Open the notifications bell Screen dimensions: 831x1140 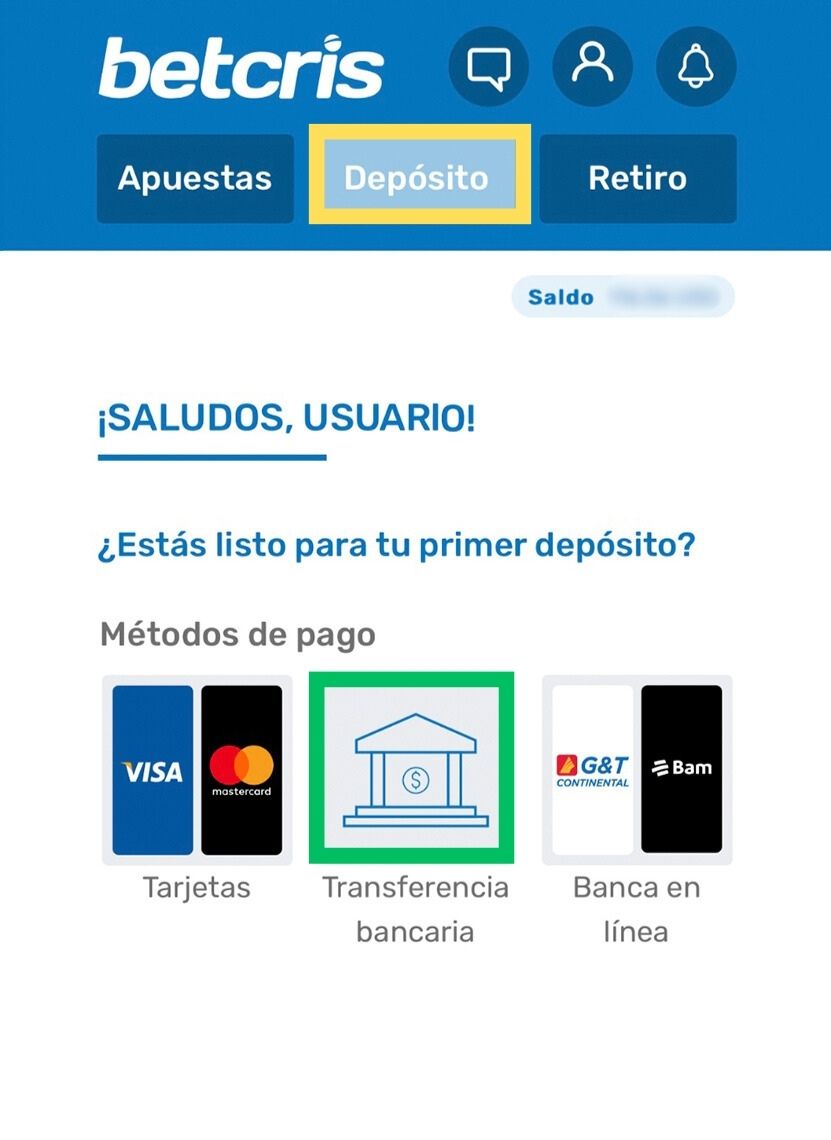tap(696, 67)
